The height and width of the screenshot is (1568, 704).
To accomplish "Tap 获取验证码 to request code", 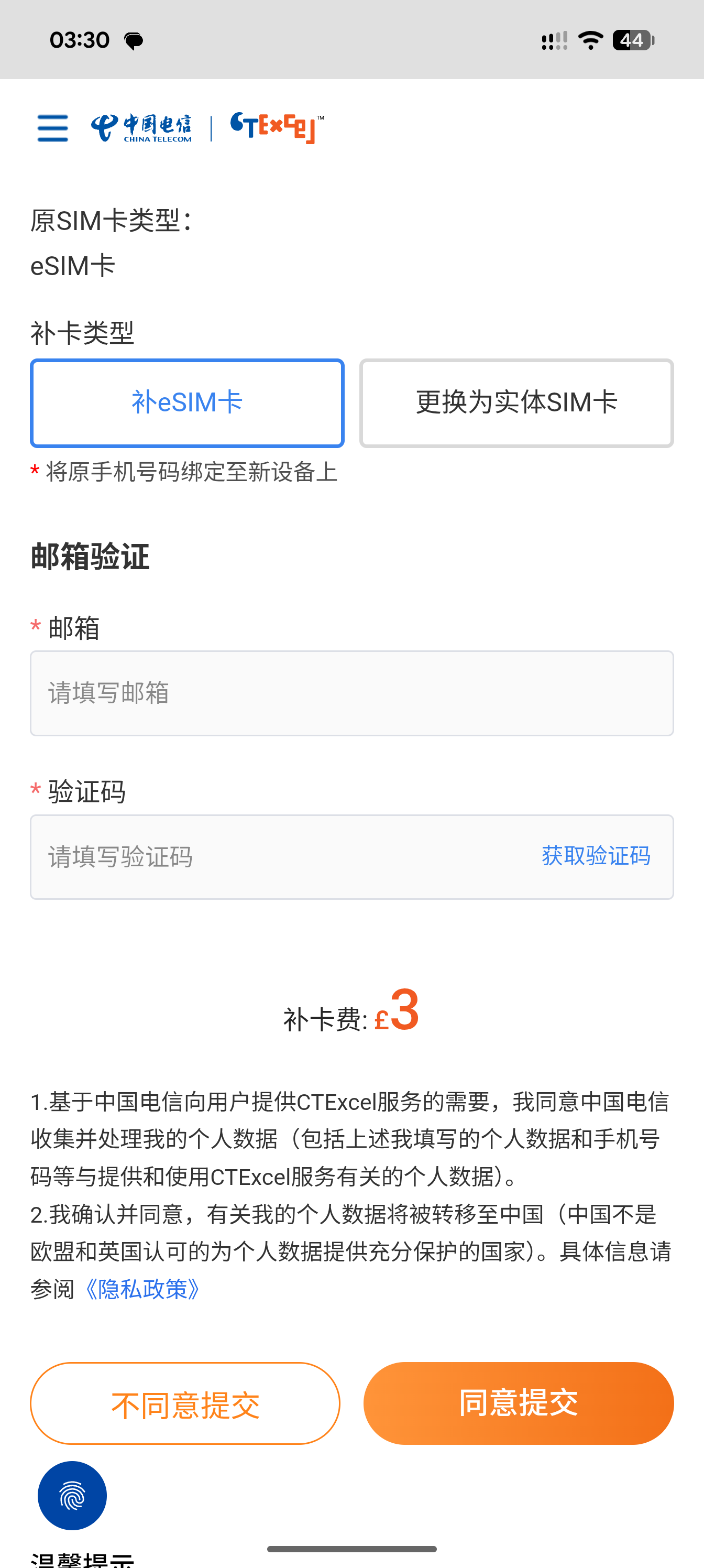I will [596, 856].
